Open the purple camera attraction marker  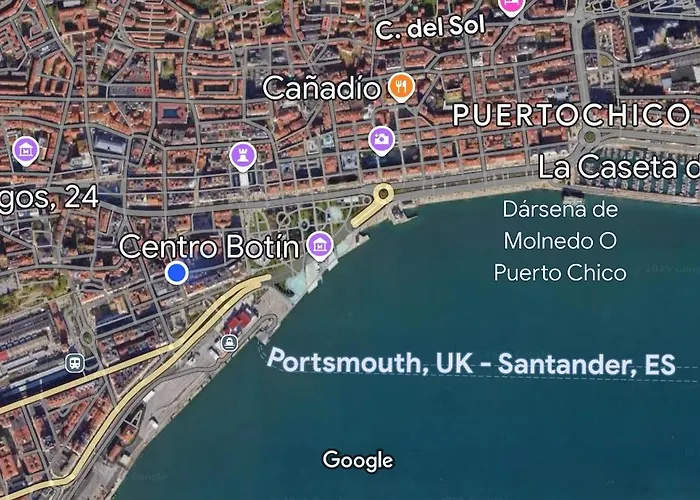381,139
